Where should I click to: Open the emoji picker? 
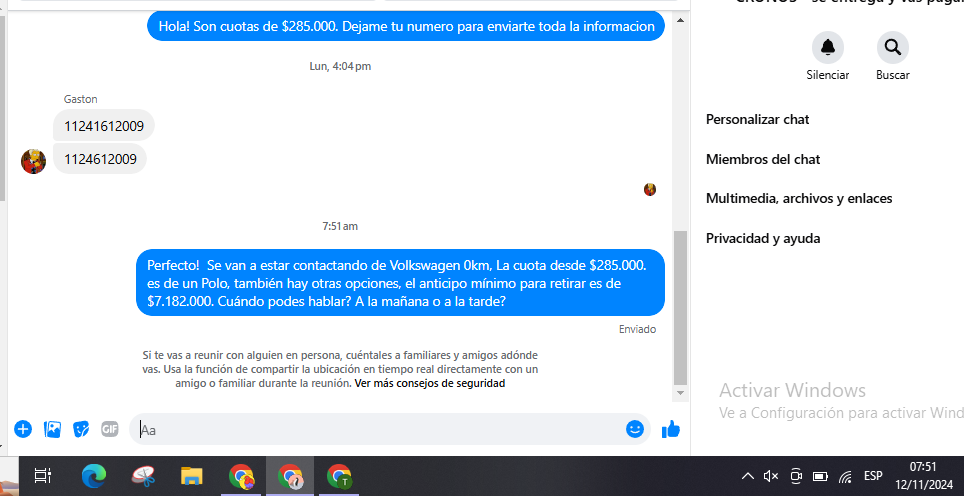[634, 429]
